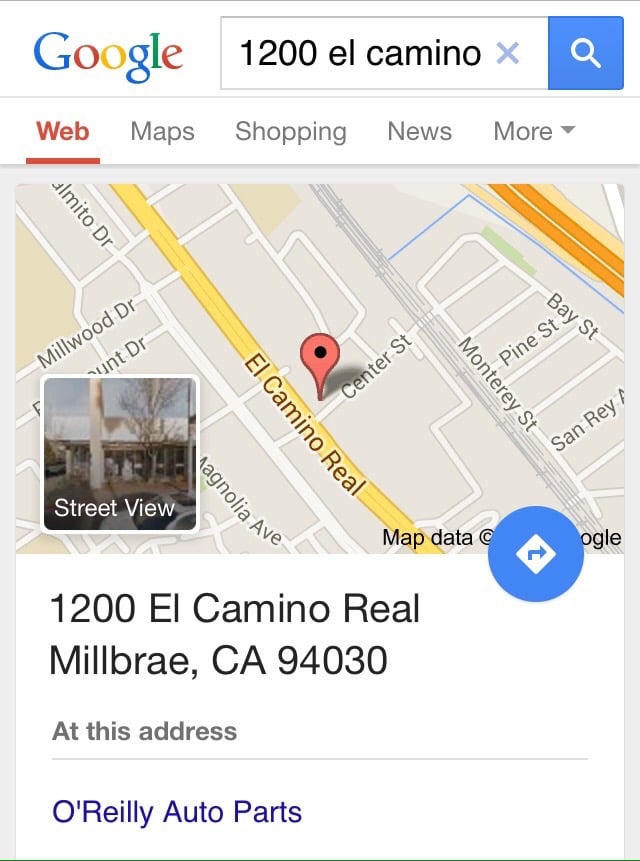
Task: Open the Street View thumbnail
Action: [120, 453]
